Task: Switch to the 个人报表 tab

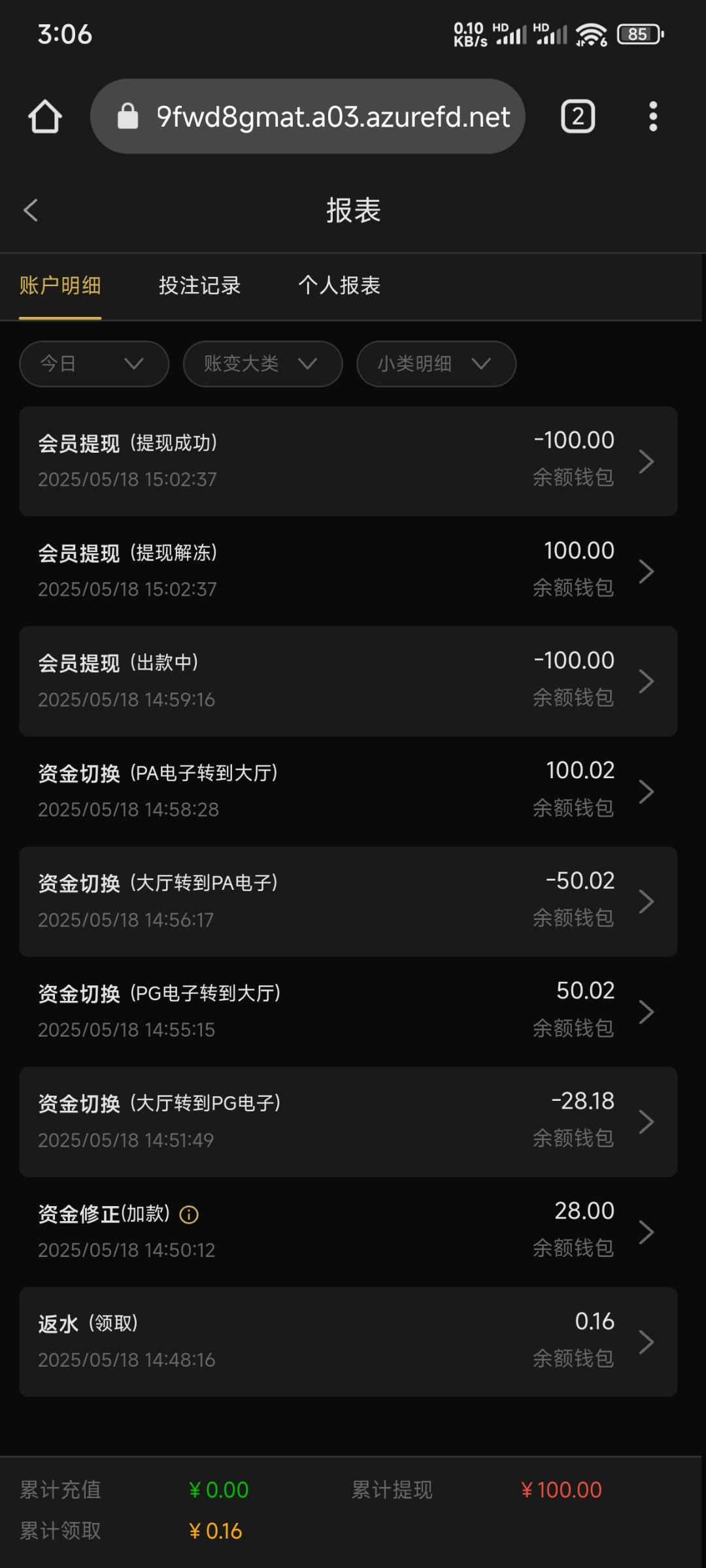Action: pyautogui.click(x=339, y=286)
